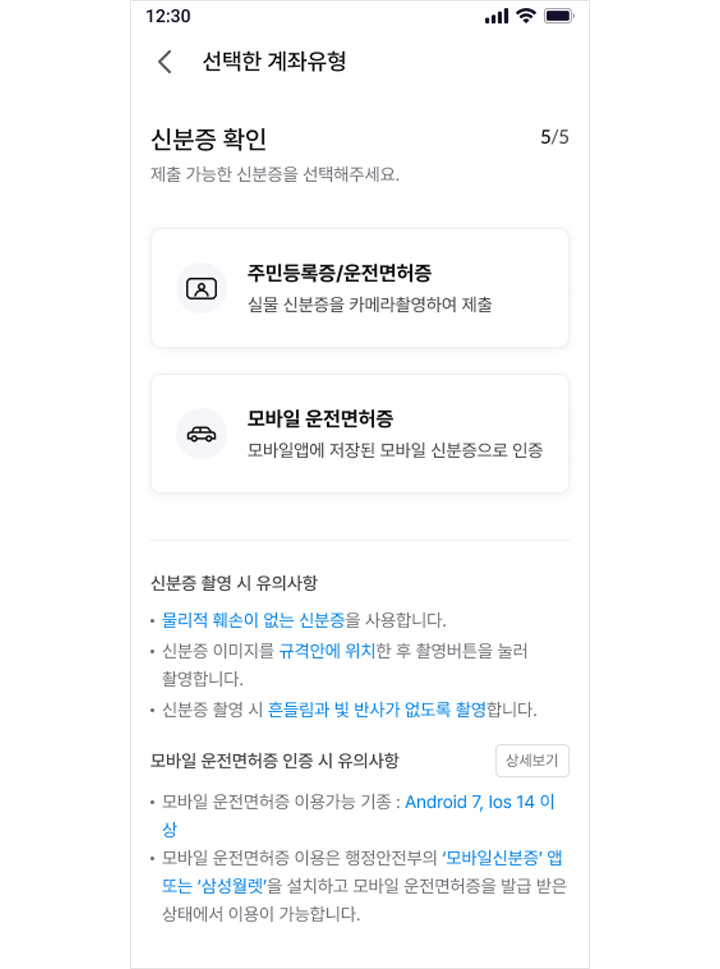
Task: Go back using the arrow icon
Action: pyautogui.click(x=165, y=62)
